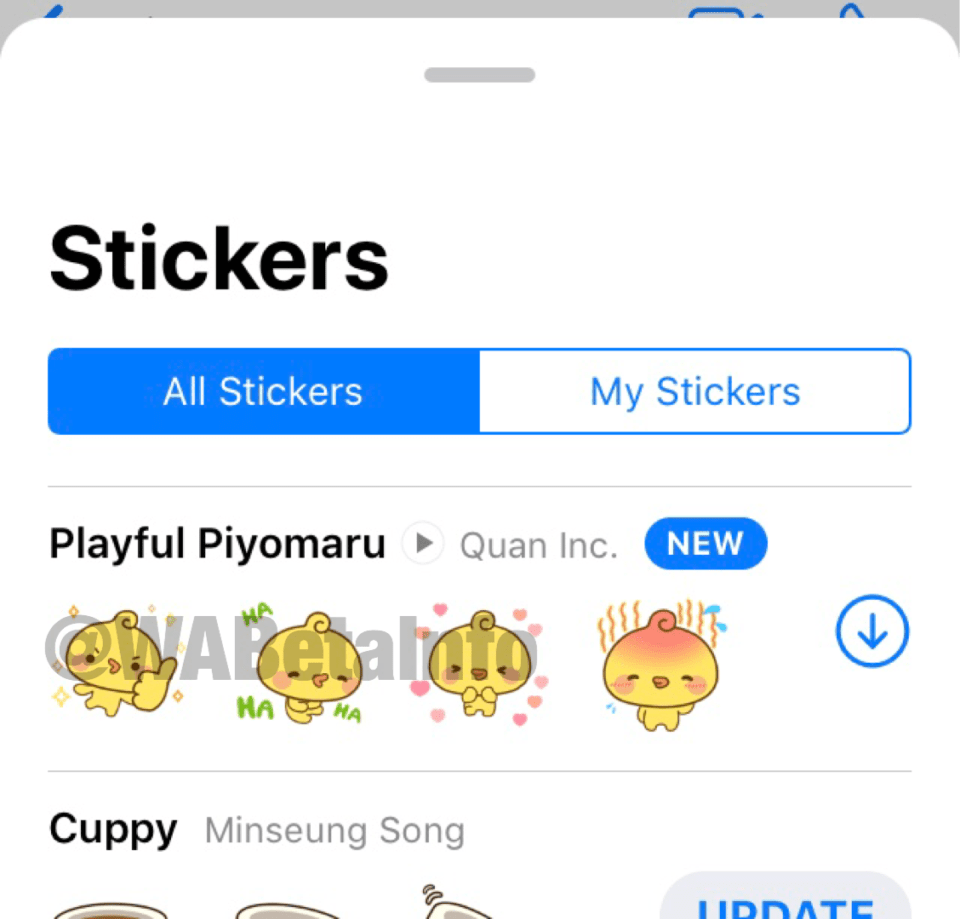Switch to the My Stickers tab
The height and width of the screenshot is (919, 960).
695,391
